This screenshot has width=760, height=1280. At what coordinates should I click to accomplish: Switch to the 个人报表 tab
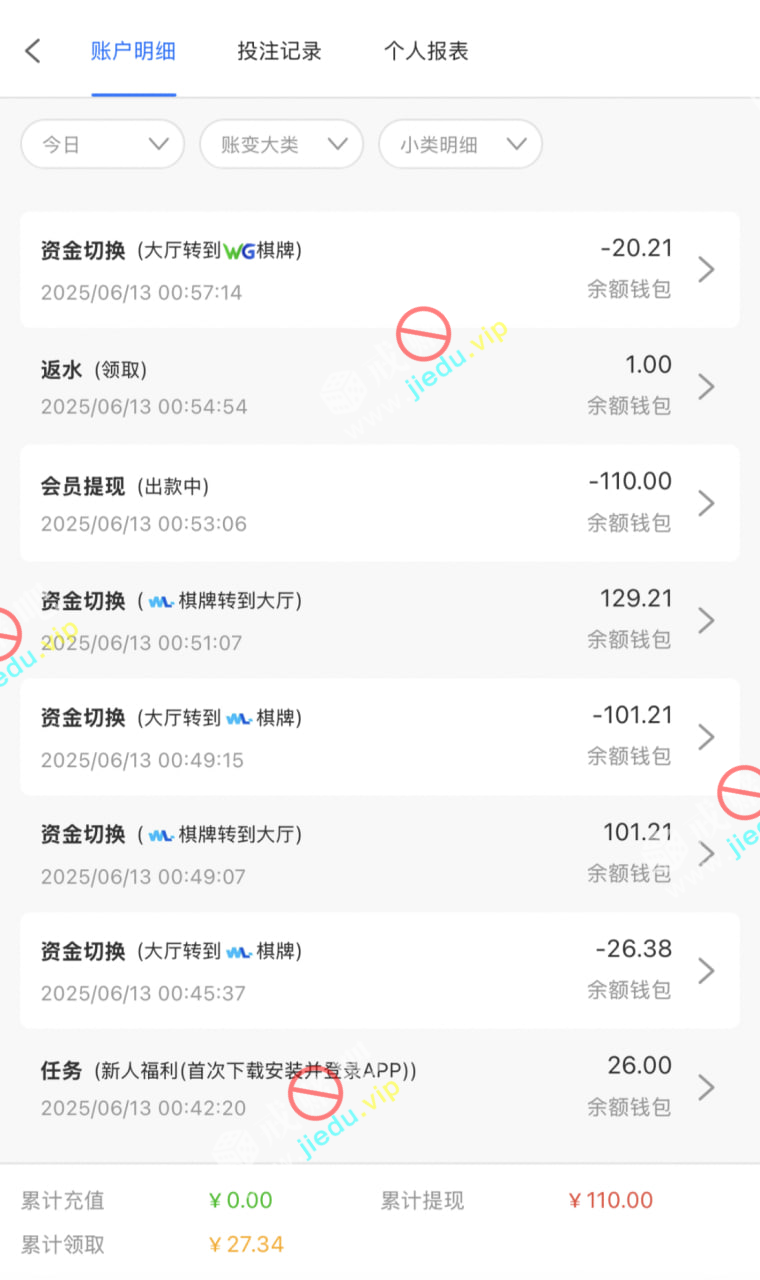coord(426,51)
